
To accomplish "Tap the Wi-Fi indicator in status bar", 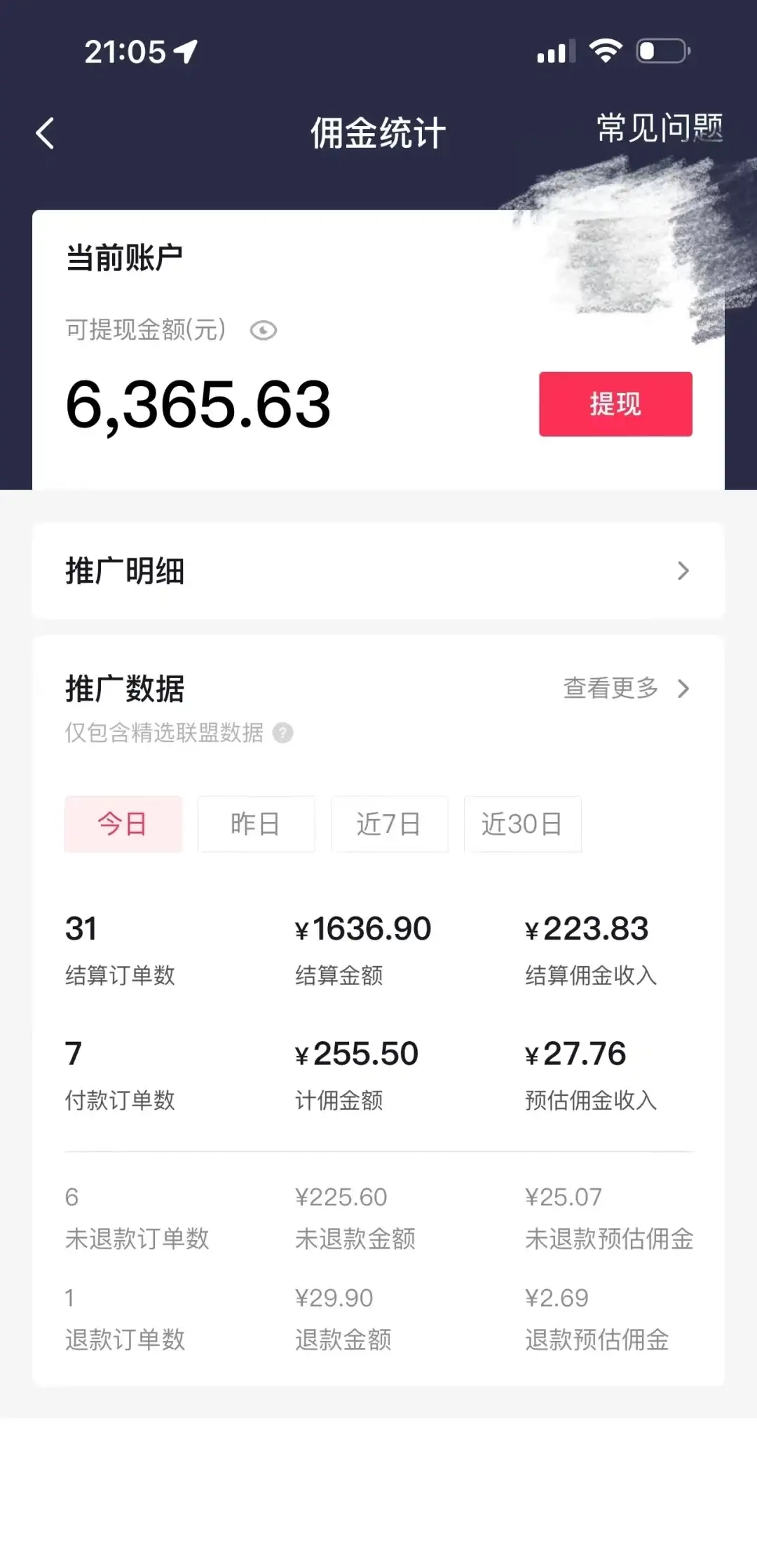I will [604, 50].
